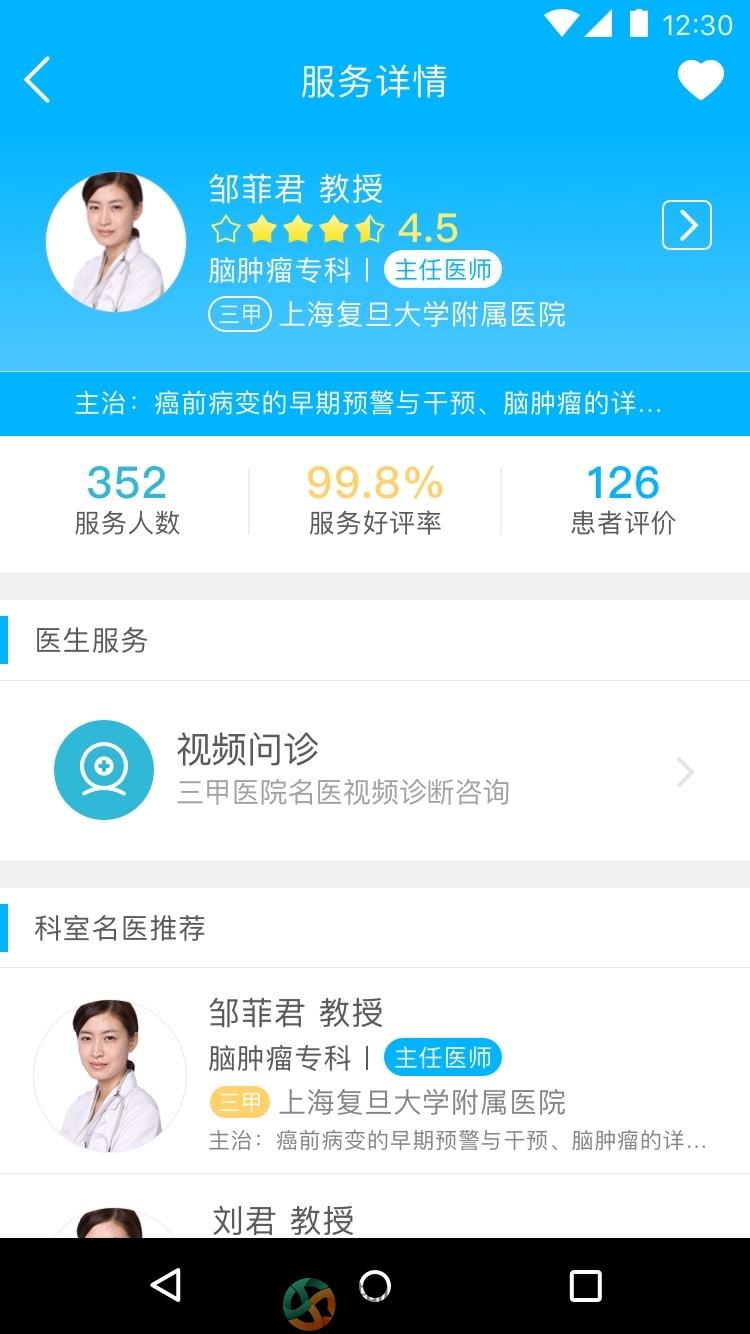Expand the 主治 specialty description banner

pyautogui.click(x=375, y=404)
